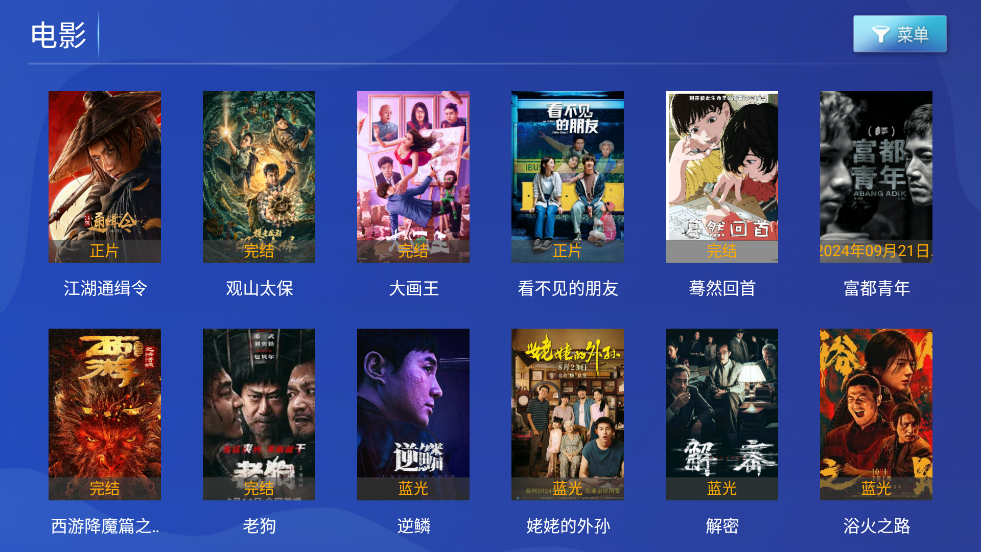The image size is (981, 552).
Task: Tap the 看不见的朋友 movie card
Action: click(x=567, y=177)
